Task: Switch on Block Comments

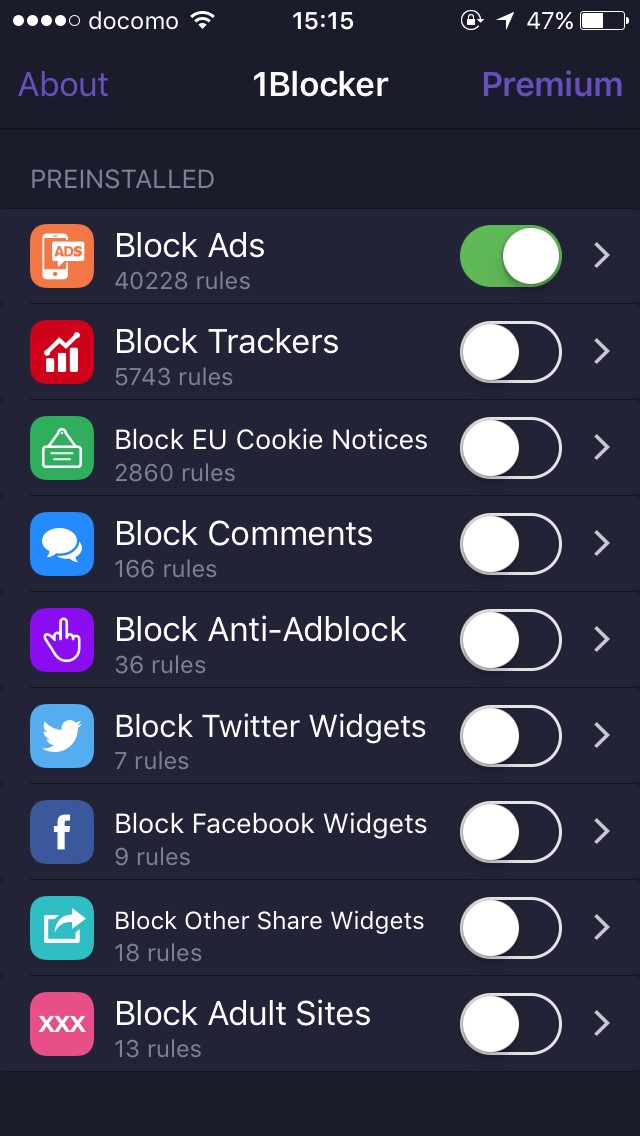Action: click(x=510, y=544)
